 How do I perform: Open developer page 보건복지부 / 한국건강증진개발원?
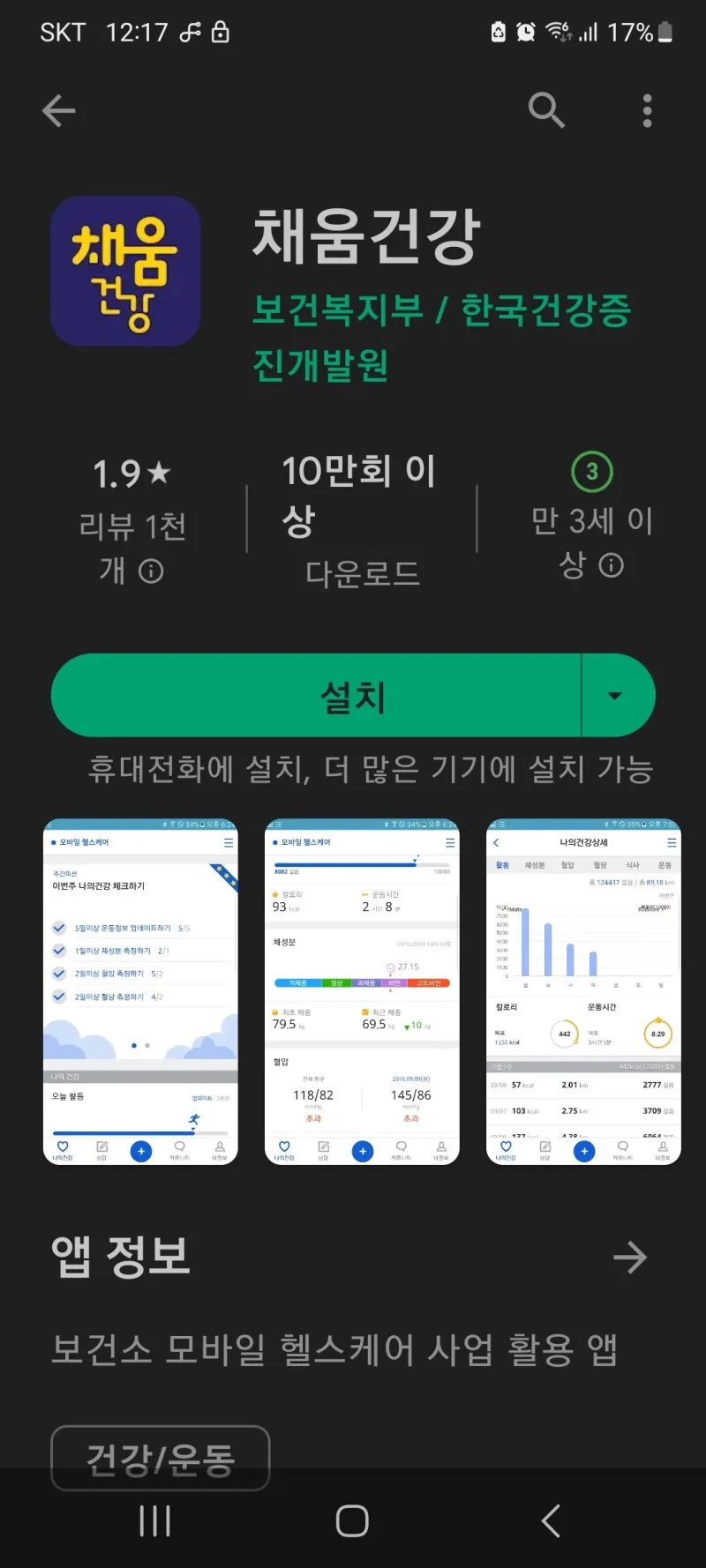pos(441,336)
